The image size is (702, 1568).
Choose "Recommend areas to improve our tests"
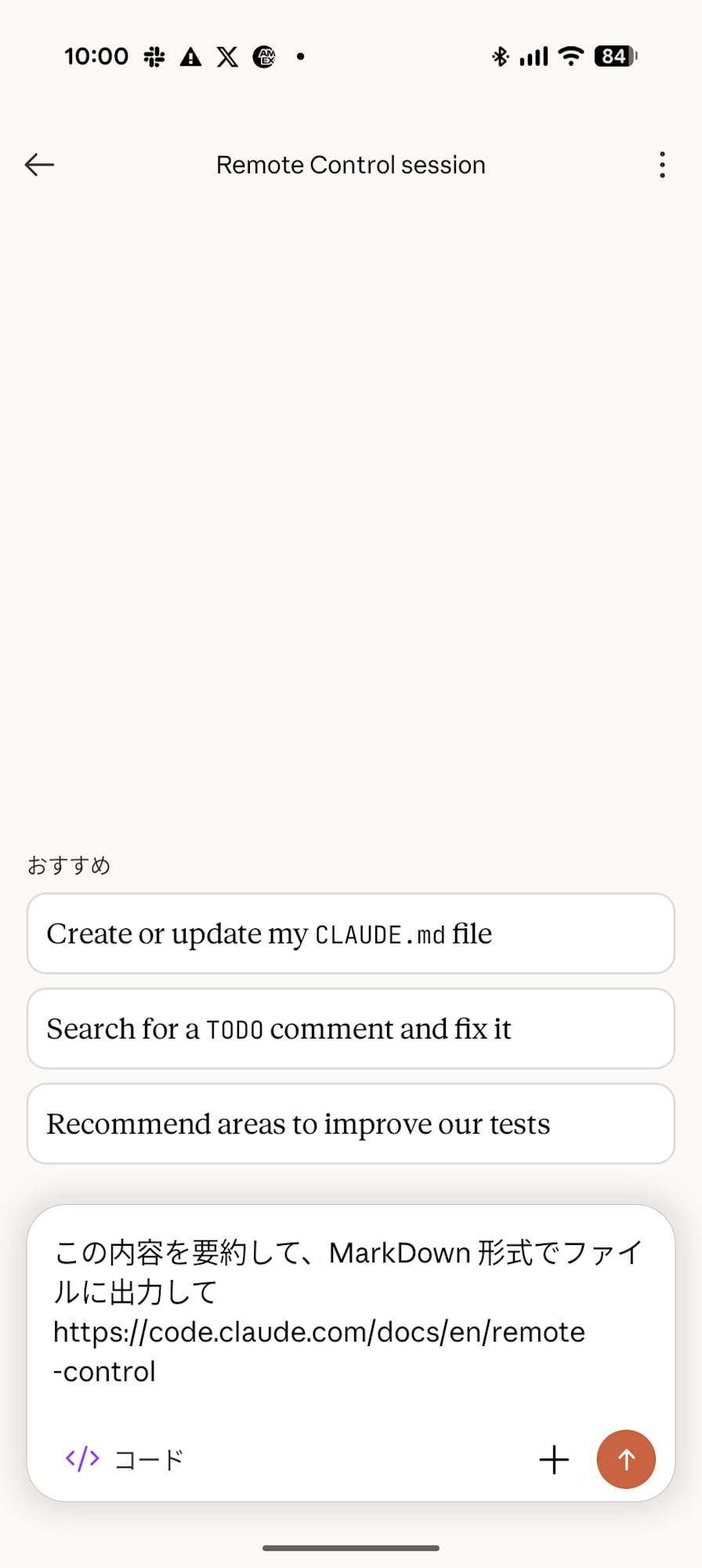(350, 1124)
